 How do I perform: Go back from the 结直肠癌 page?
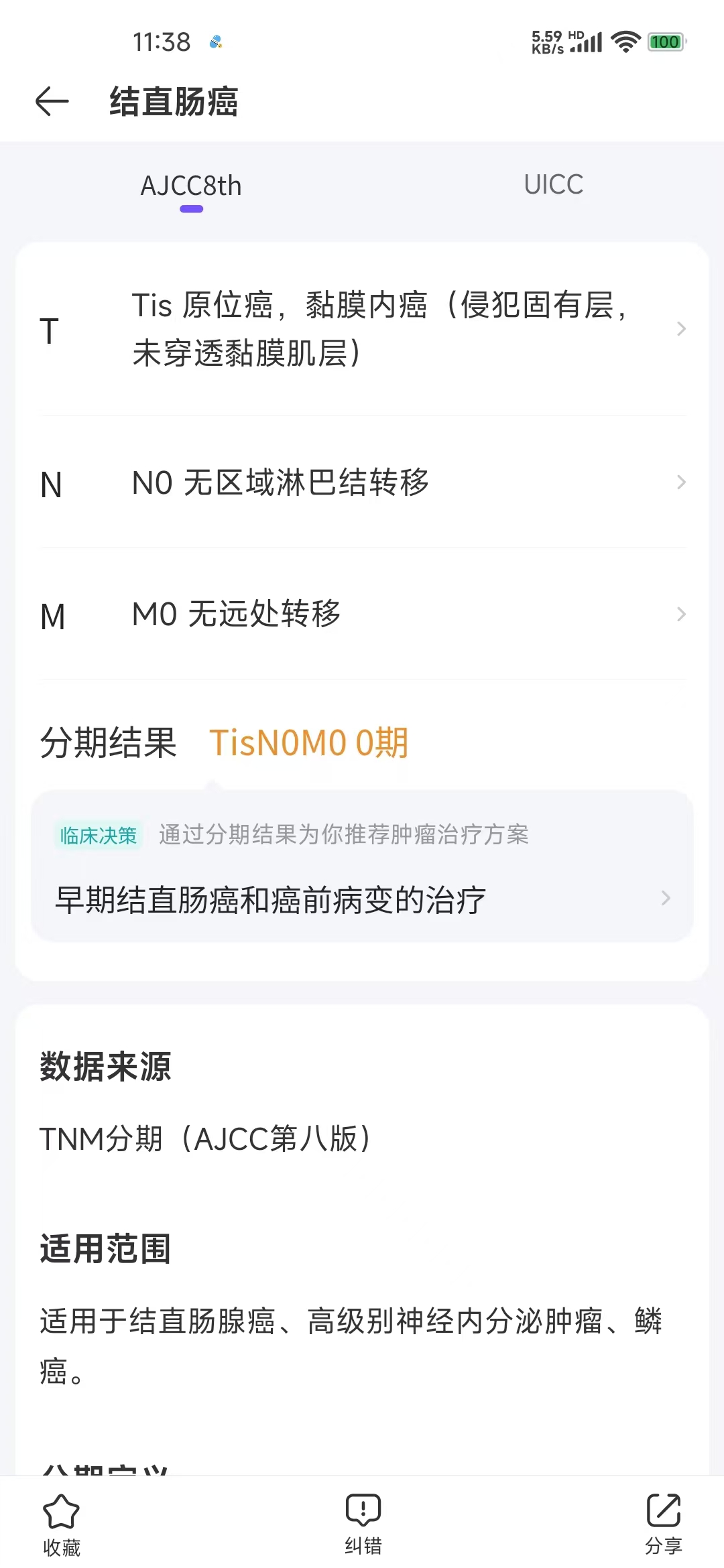click(x=52, y=102)
